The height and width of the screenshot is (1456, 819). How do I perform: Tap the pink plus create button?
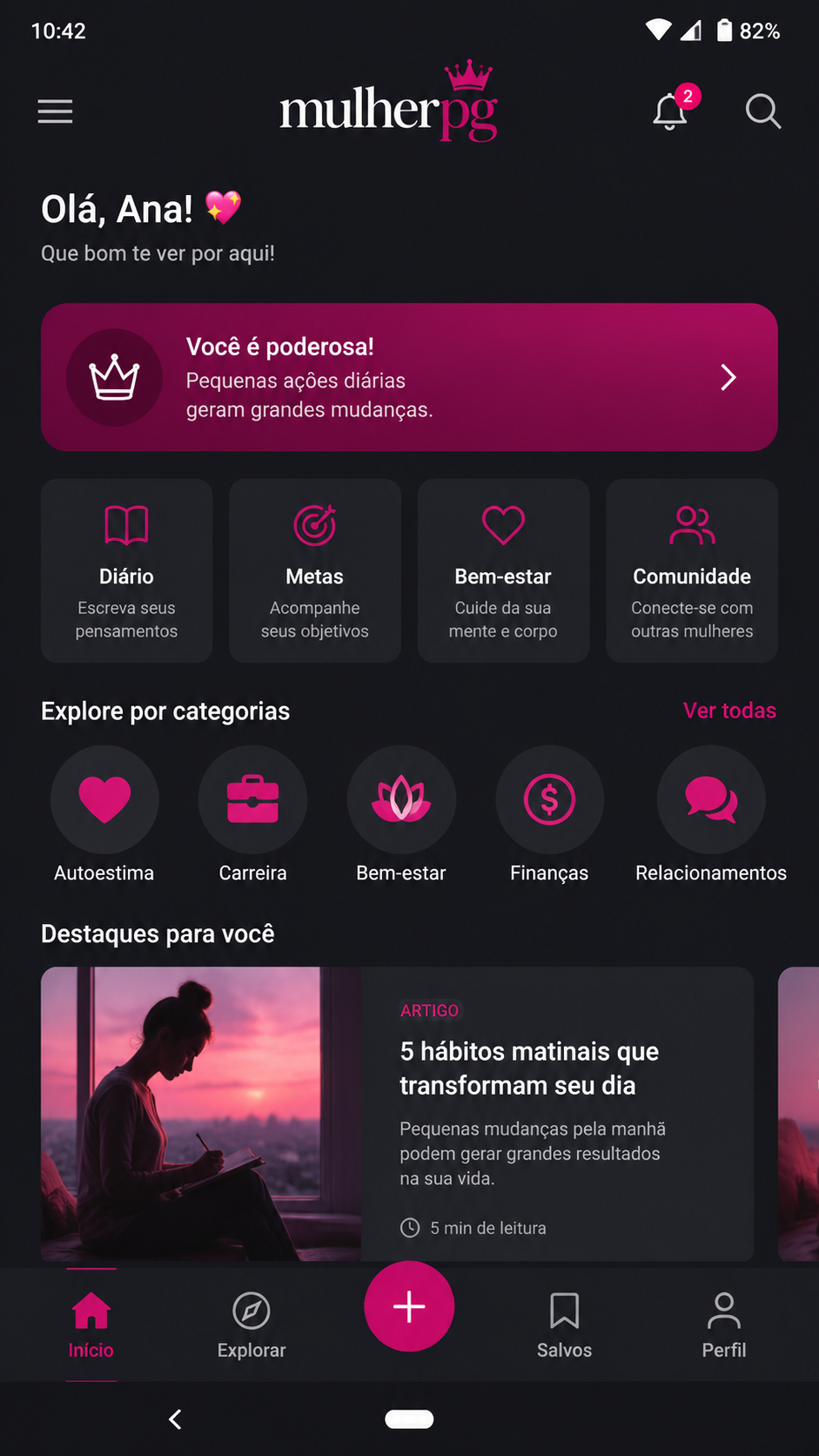click(x=409, y=1306)
